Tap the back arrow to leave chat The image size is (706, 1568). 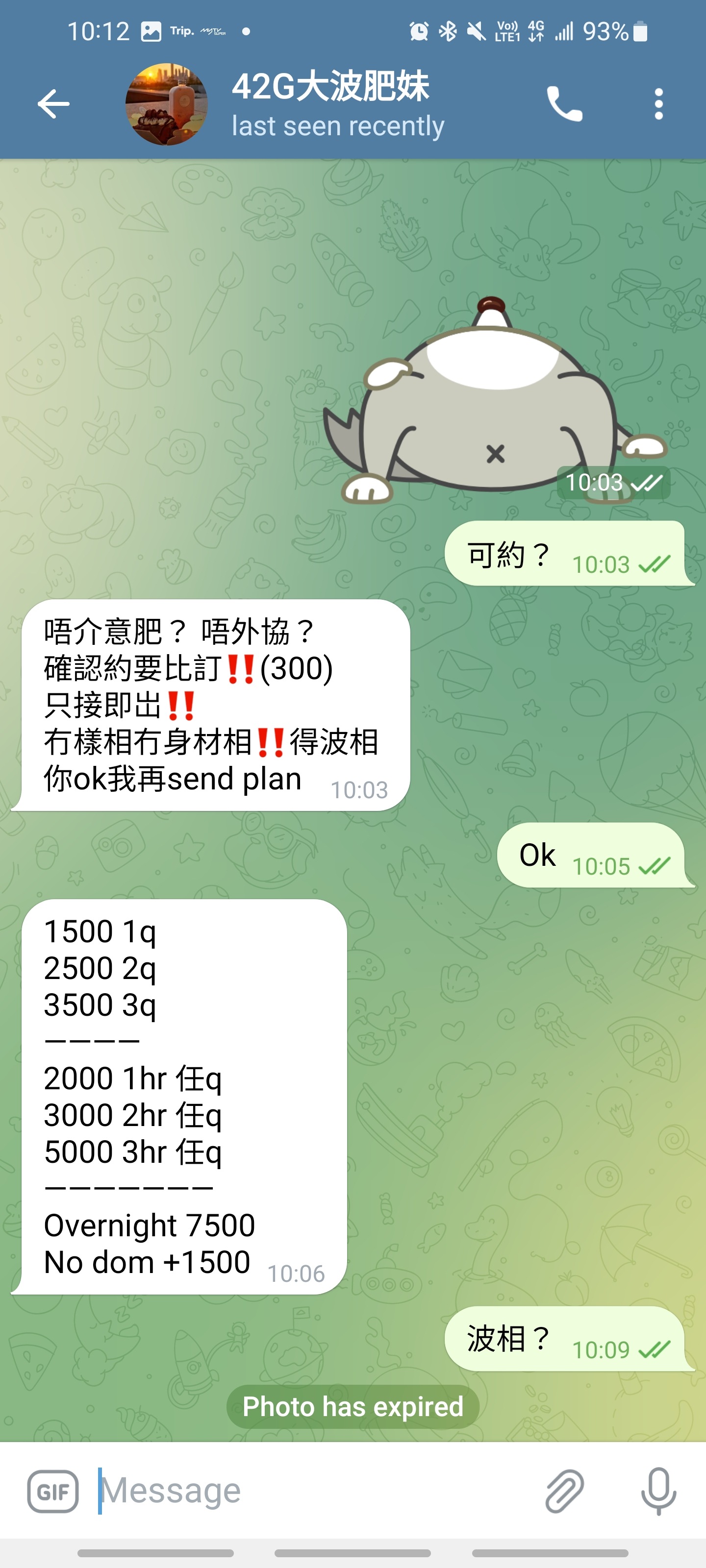point(53,103)
